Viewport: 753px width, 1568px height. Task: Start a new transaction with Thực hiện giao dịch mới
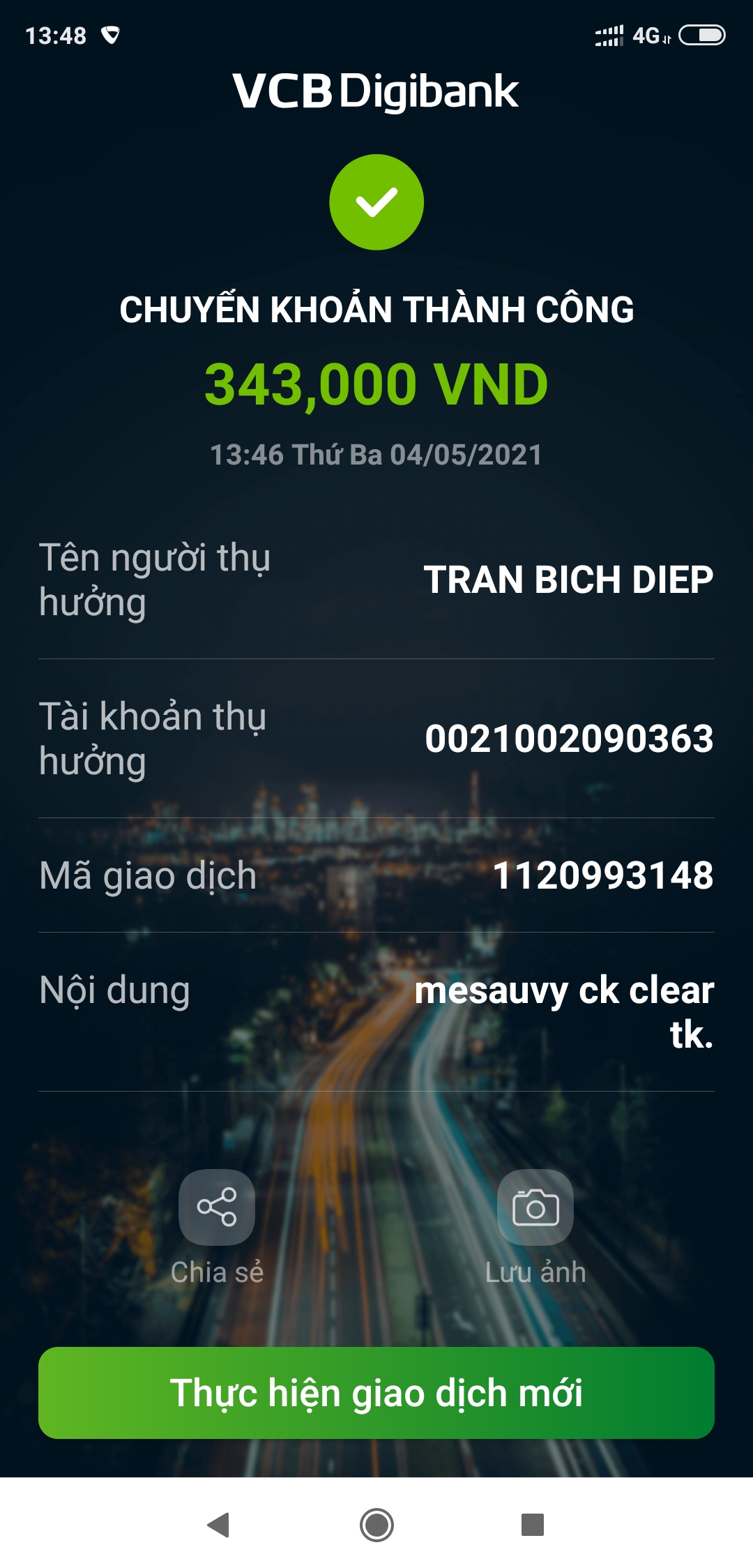pos(376,1393)
